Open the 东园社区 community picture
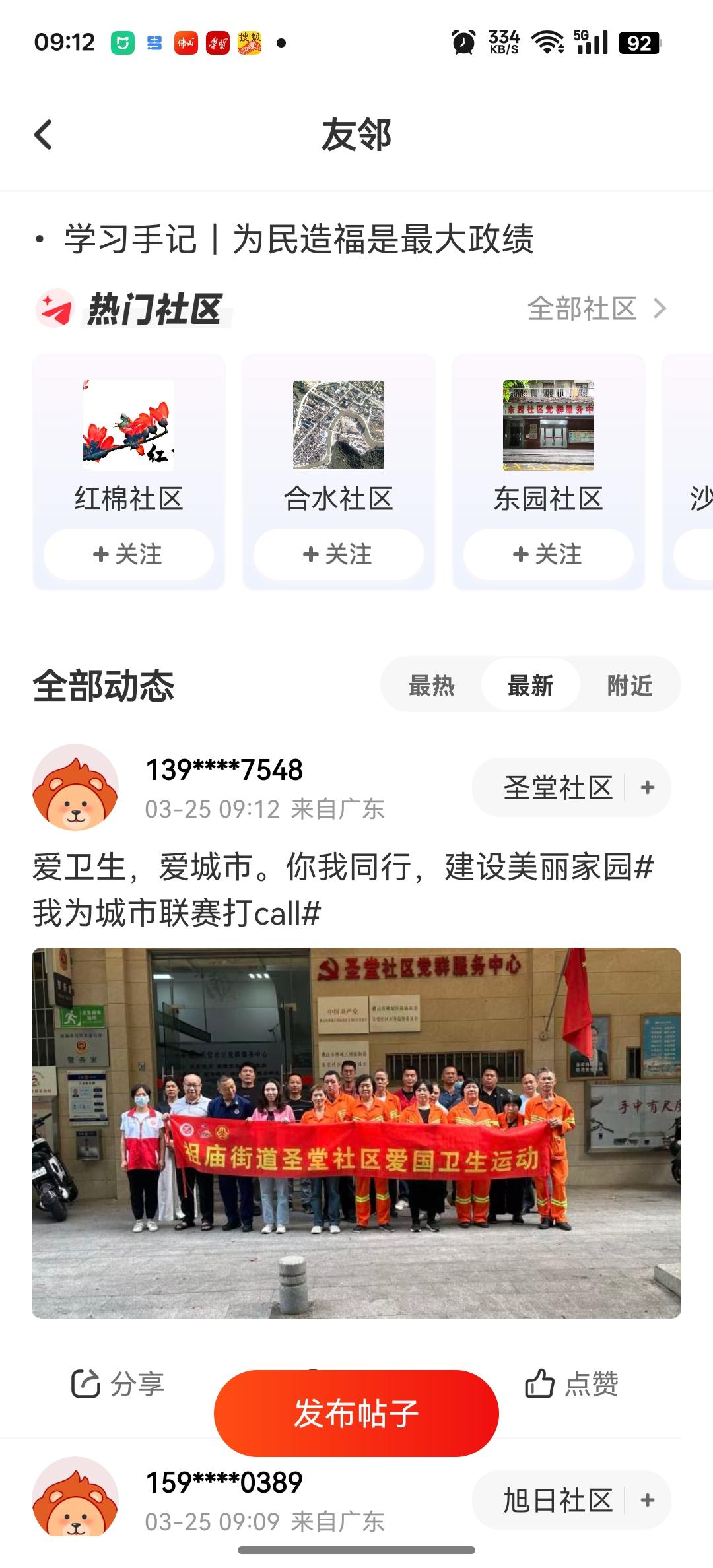 pos(549,425)
